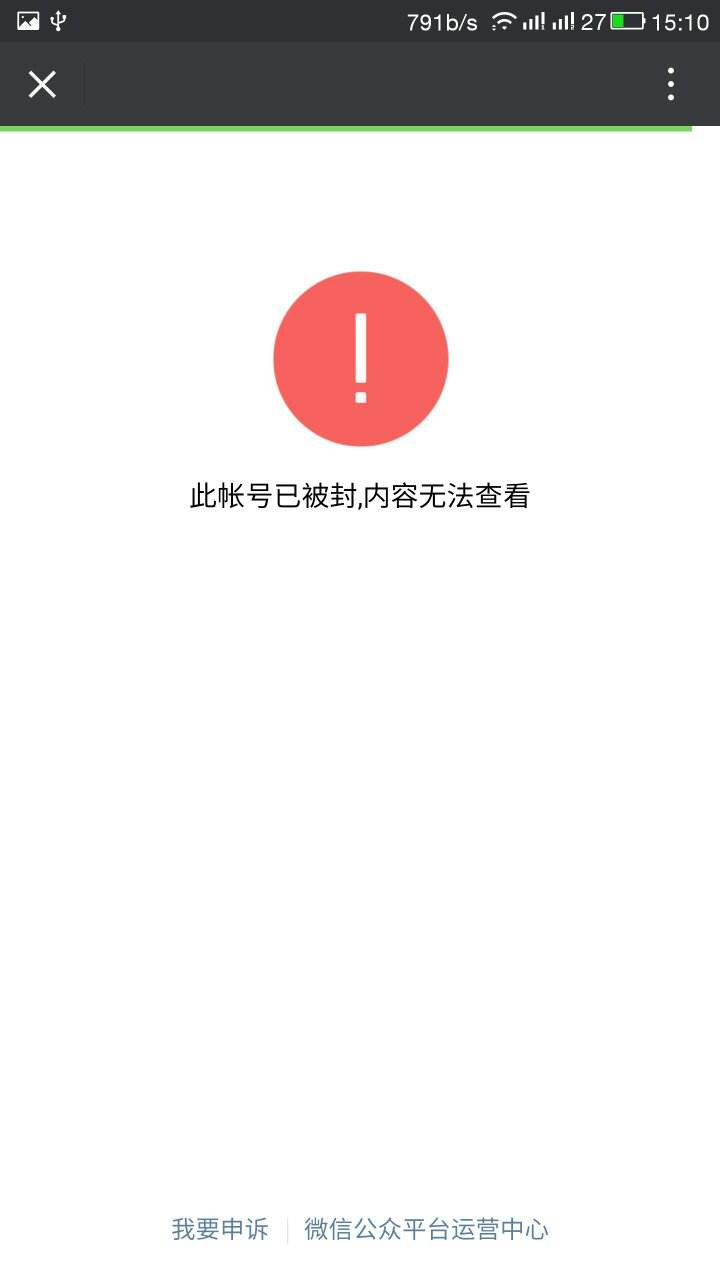Open the three-dot overflow menu
This screenshot has width=720, height=1280.
pos(671,85)
